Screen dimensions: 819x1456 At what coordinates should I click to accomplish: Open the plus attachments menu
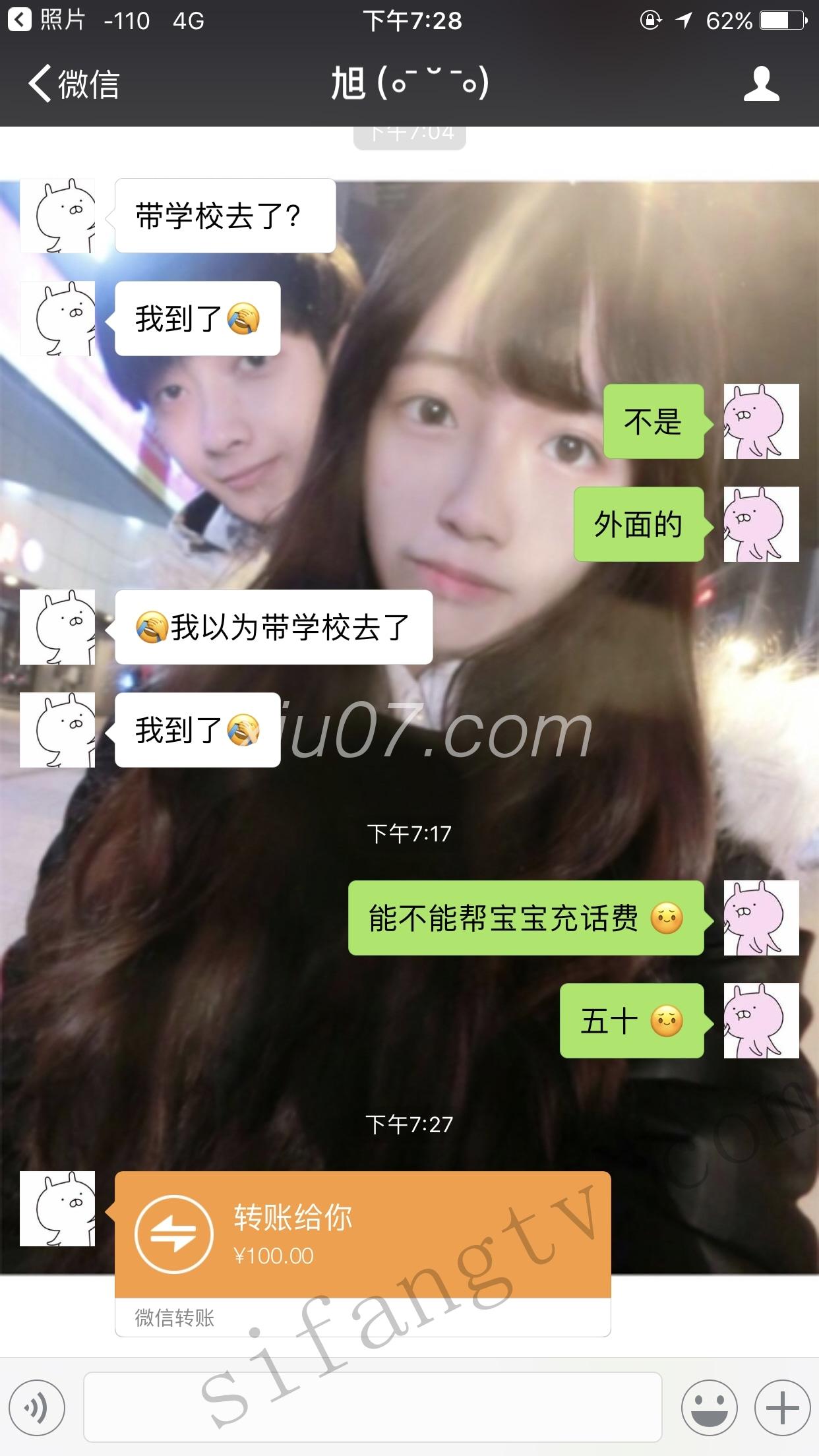click(x=782, y=1407)
